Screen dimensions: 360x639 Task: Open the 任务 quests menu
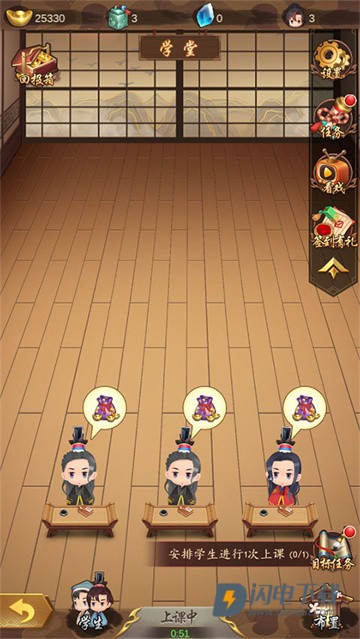tap(333, 117)
